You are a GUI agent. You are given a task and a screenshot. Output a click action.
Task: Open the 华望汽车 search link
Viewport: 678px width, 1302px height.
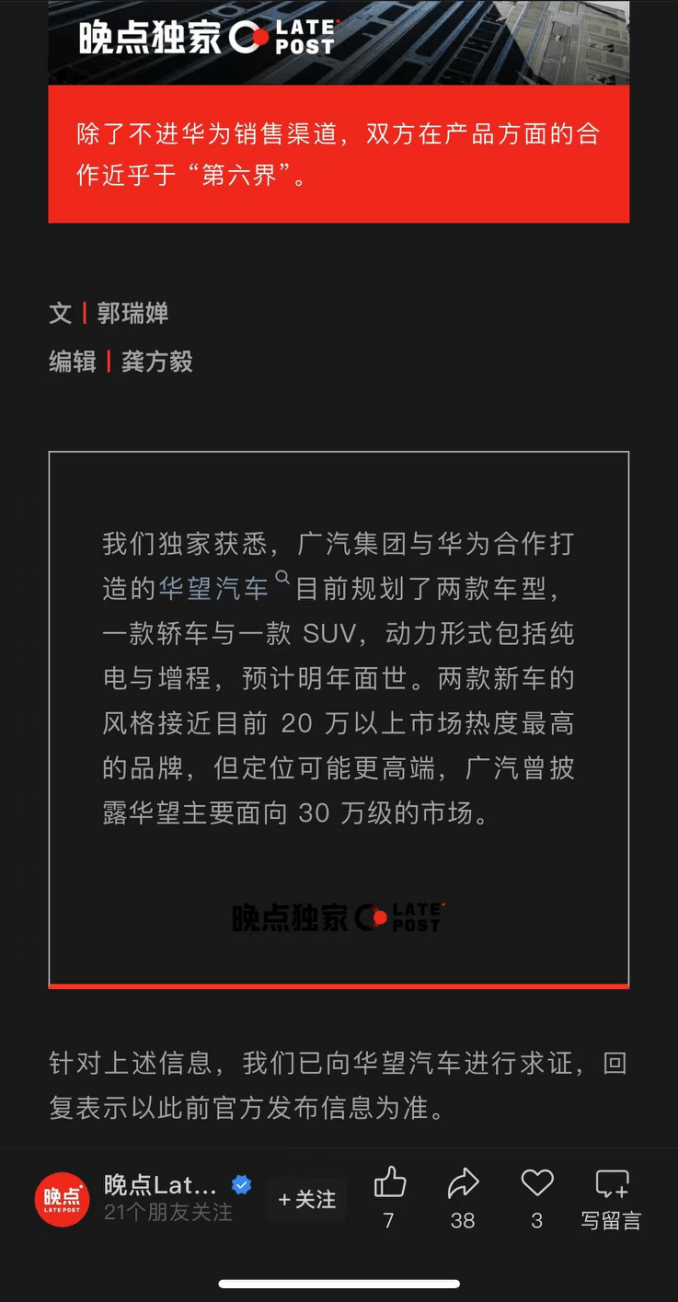point(214,588)
